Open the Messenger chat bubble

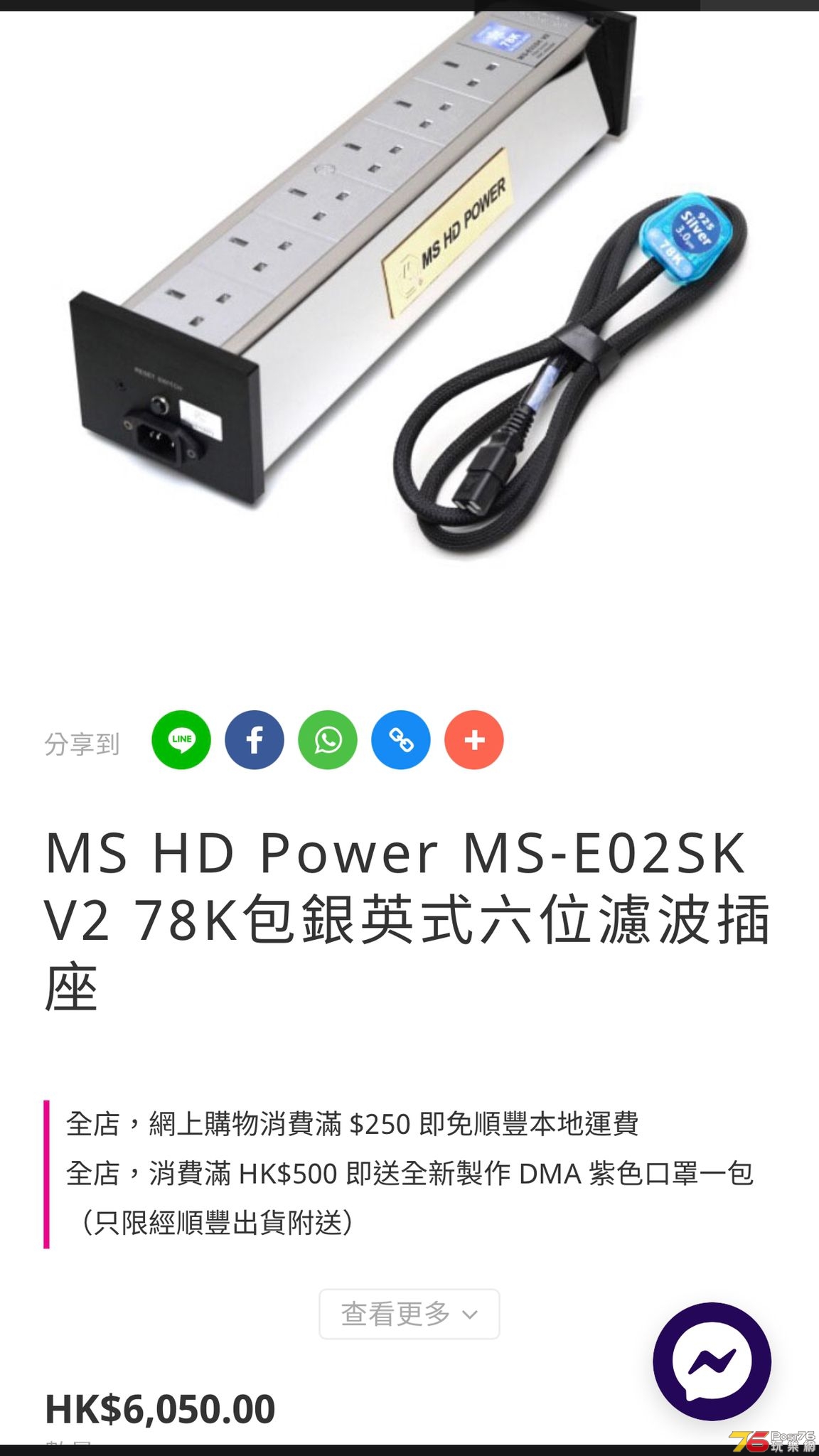click(x=712, y=1361)
